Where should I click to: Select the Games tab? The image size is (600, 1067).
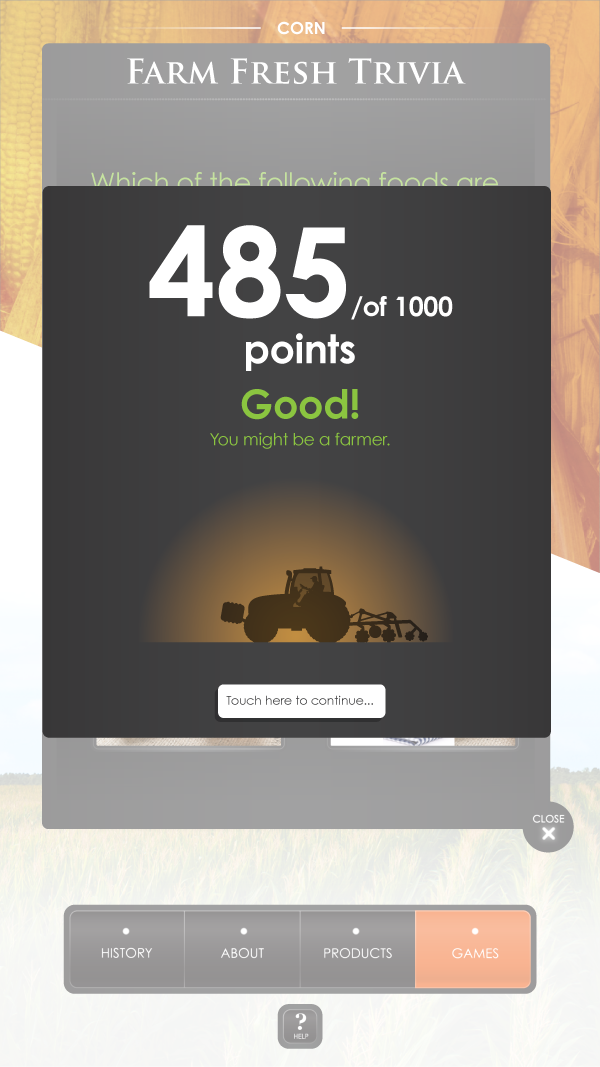(x=473, y=949)
